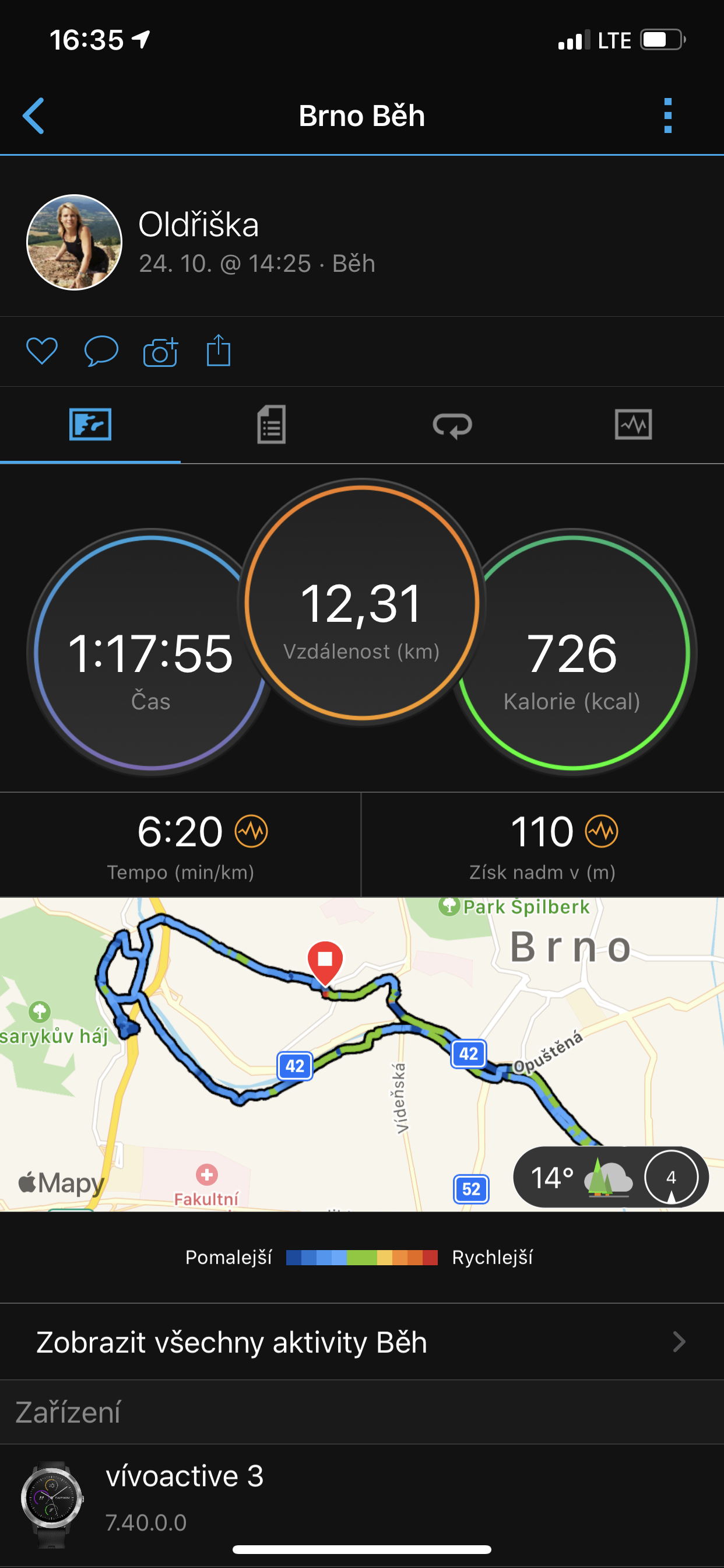Select the overview map tab
The image size is (724, 1568).
(90, 425)
